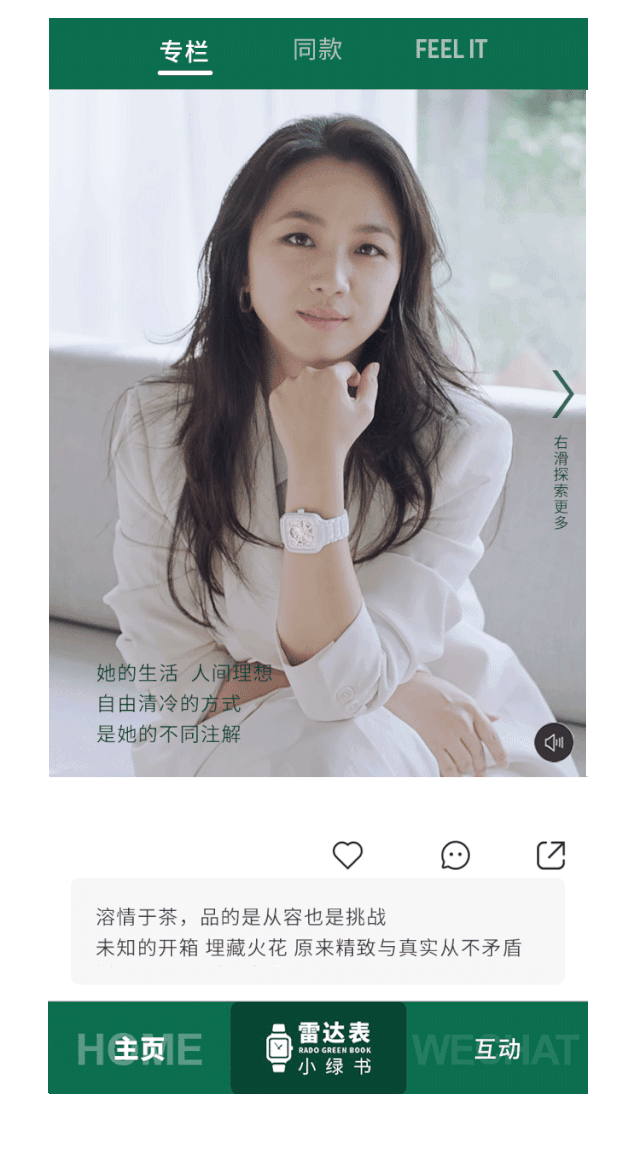Select the FEEL IT tab
This screenshot has width=640, height=1149.
tap(451, 49)
